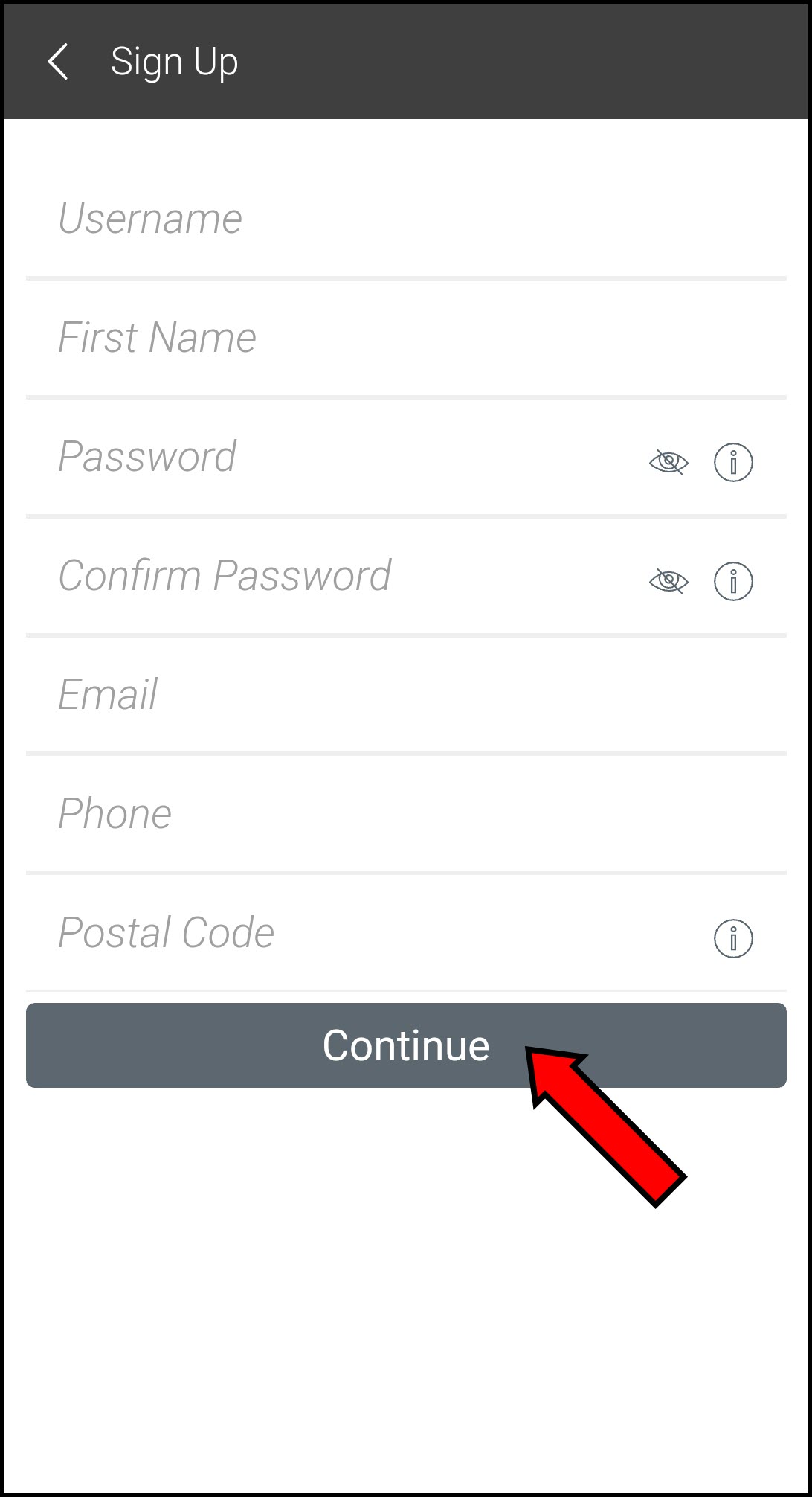
Task: Open the Postal Code info icon
Action: point(733,938)
